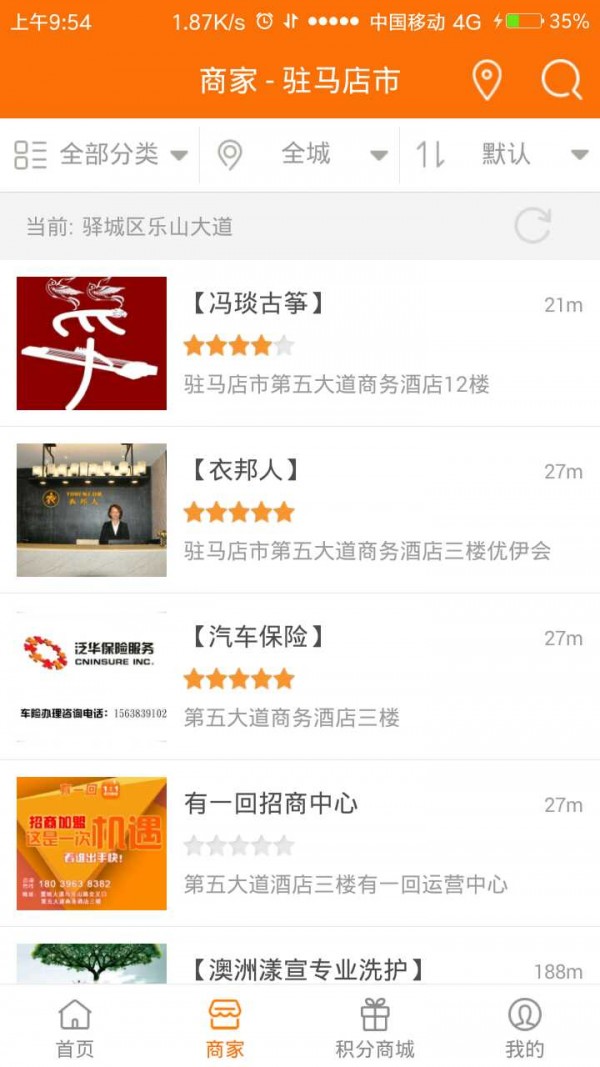Switch to the 首页 tab

pos(75,1027)
